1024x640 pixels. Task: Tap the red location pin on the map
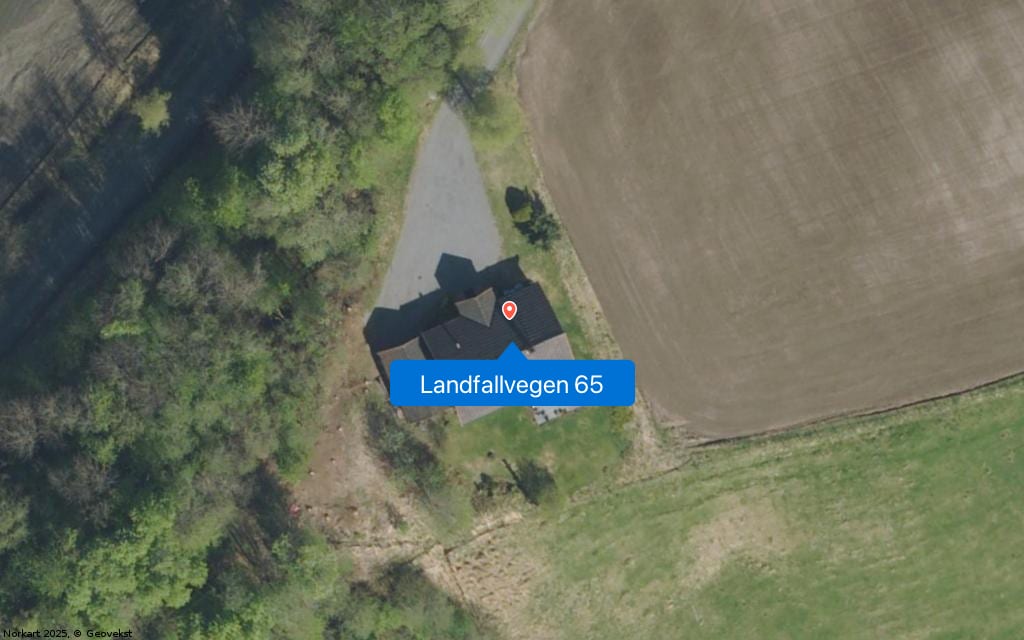coord(509,310)
